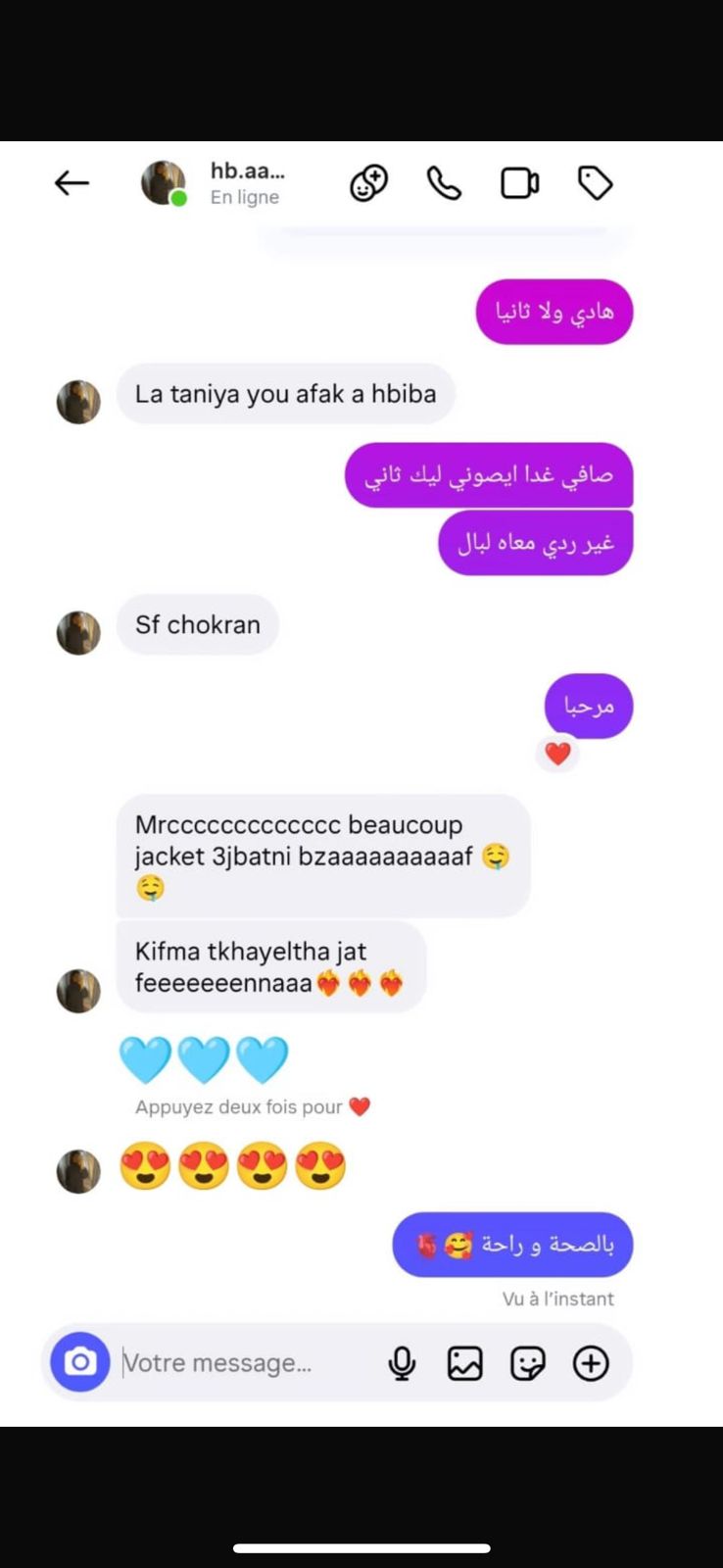Start a voice call
This screenshot has height=1568, width=723.
[x=444, y=183]
